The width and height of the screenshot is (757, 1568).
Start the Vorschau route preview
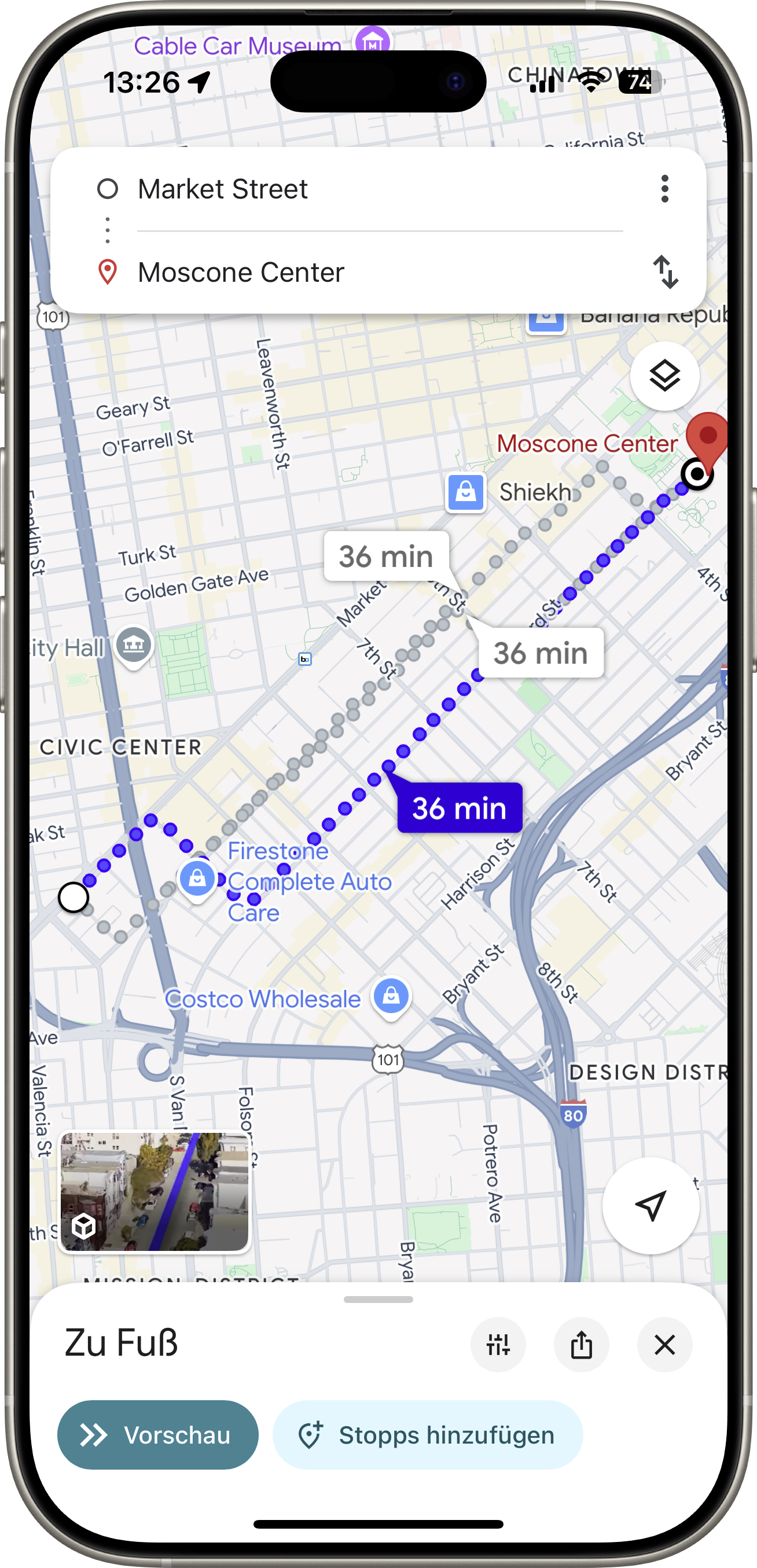coord(158,1435)
